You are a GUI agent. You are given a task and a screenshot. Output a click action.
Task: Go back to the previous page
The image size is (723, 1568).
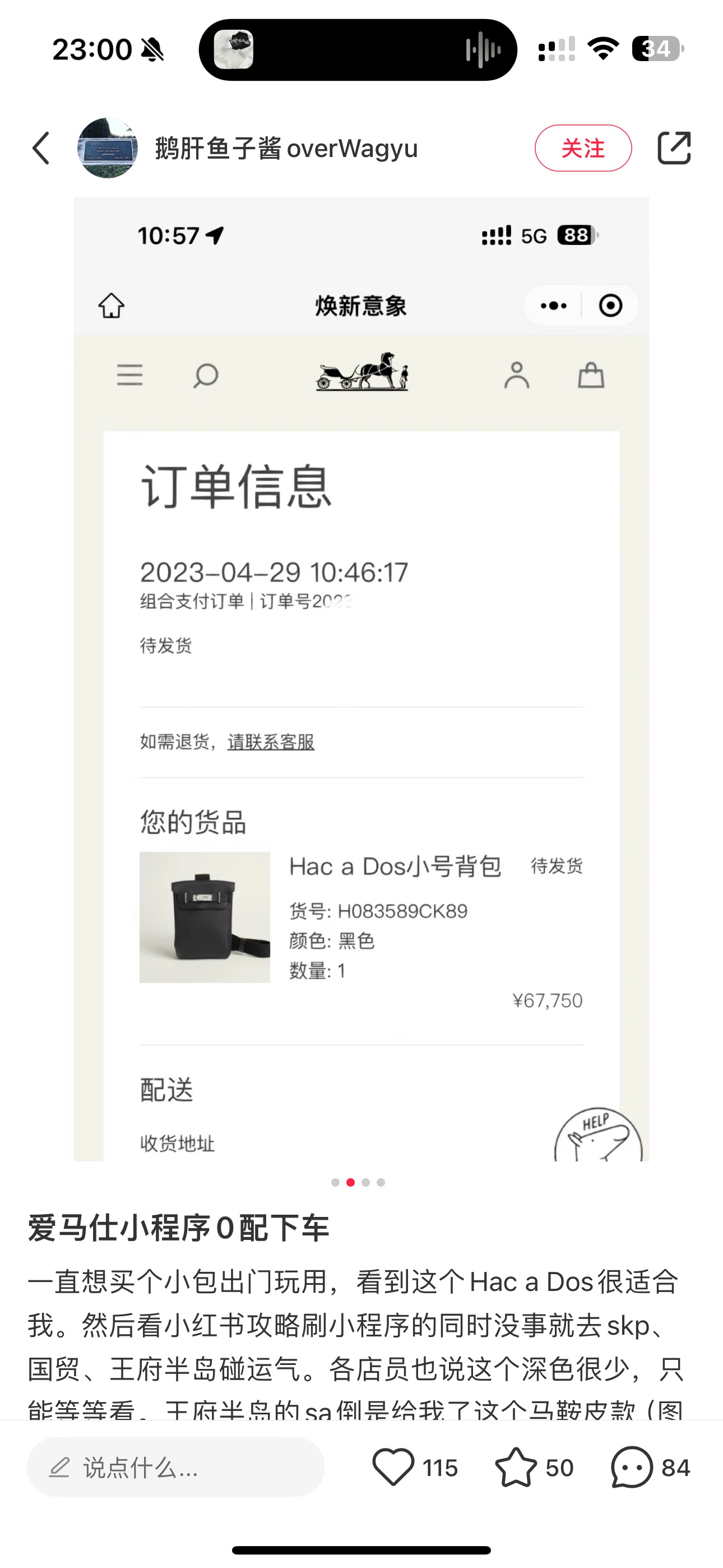(x=41, y=149)
